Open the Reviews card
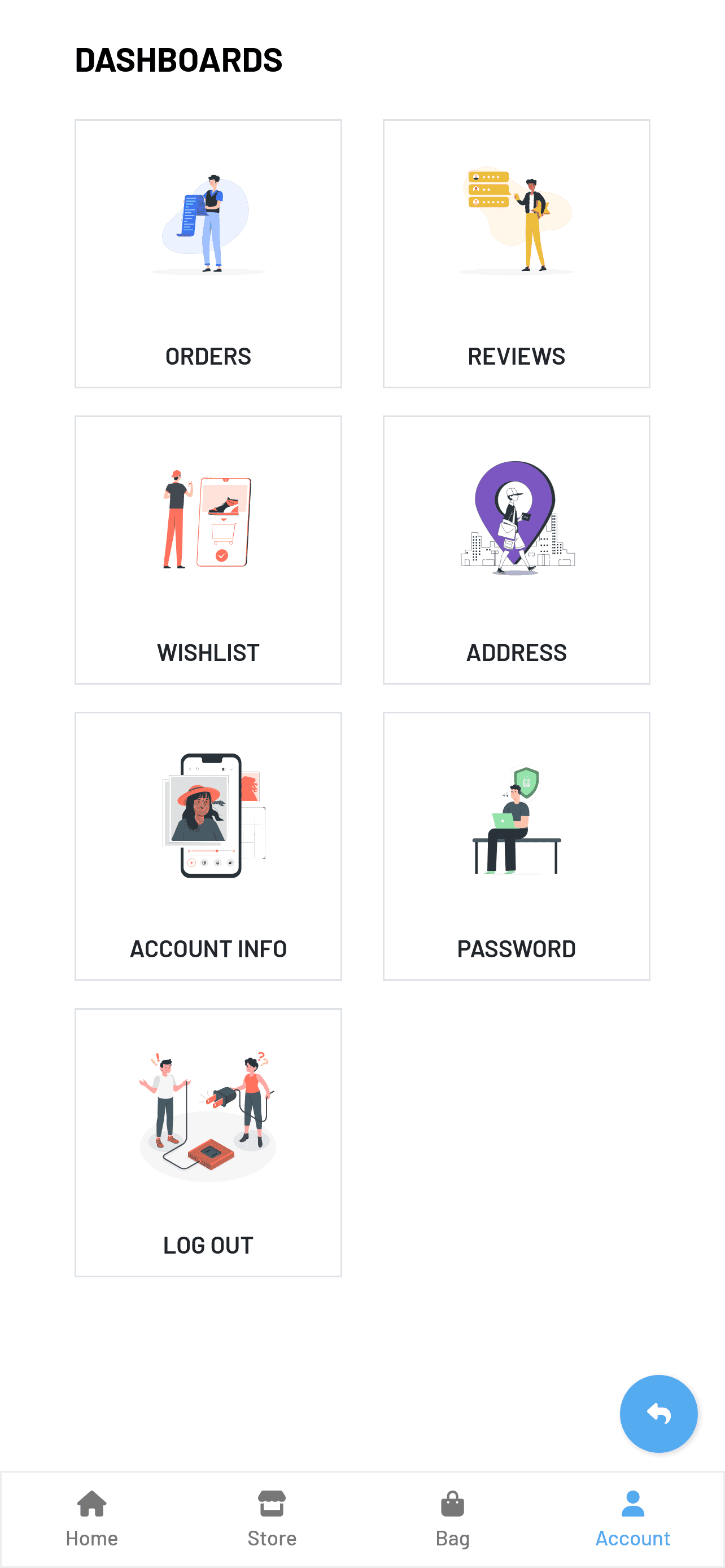Screen dimensions: 725x1568 516,253
